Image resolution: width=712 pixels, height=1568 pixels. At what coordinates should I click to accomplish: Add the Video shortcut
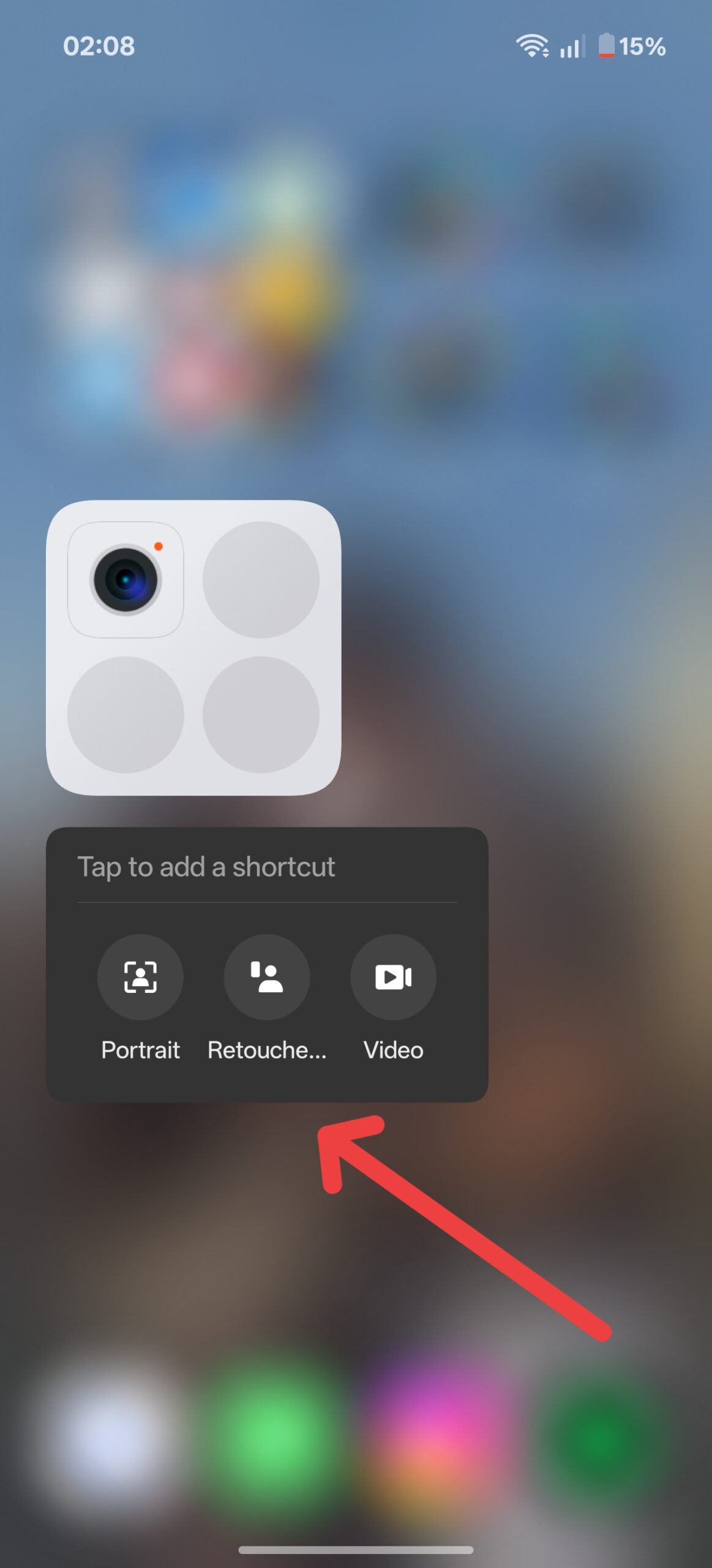point(393,976)
